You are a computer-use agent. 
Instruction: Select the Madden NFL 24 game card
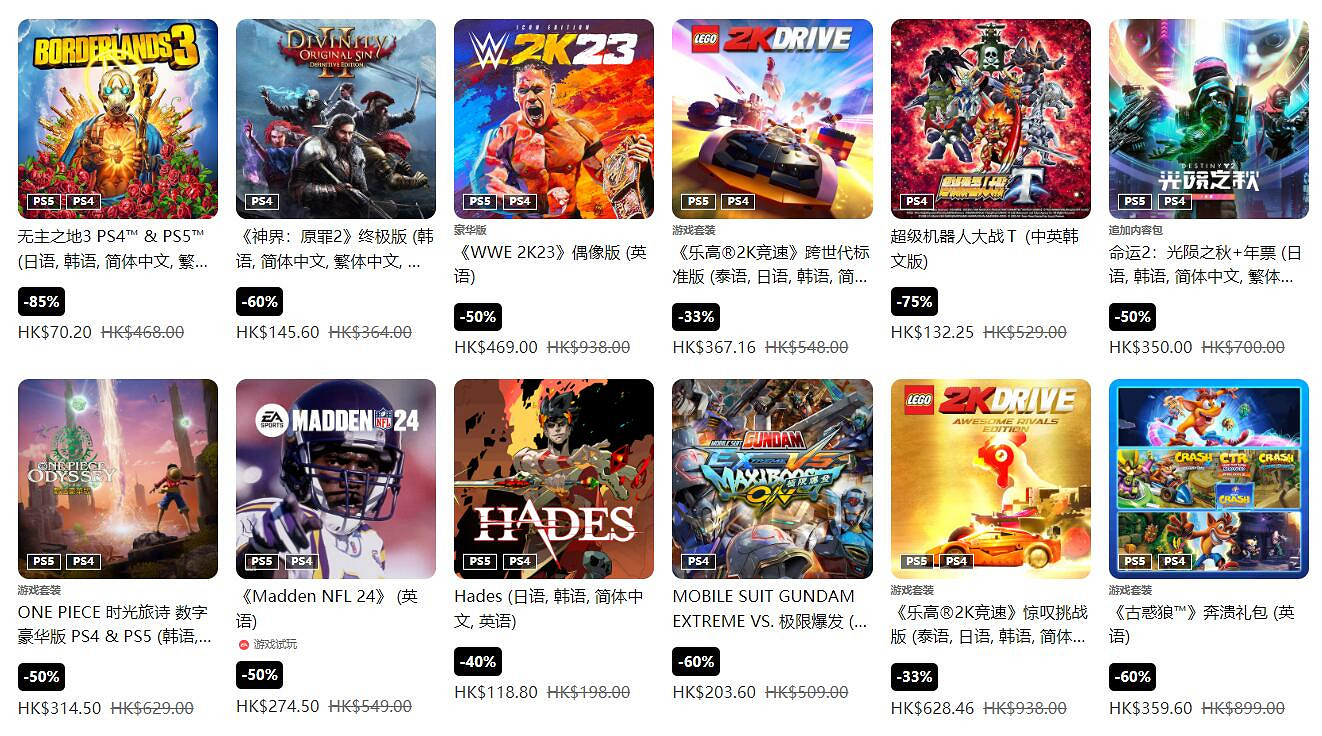click(x=336, y=478)
